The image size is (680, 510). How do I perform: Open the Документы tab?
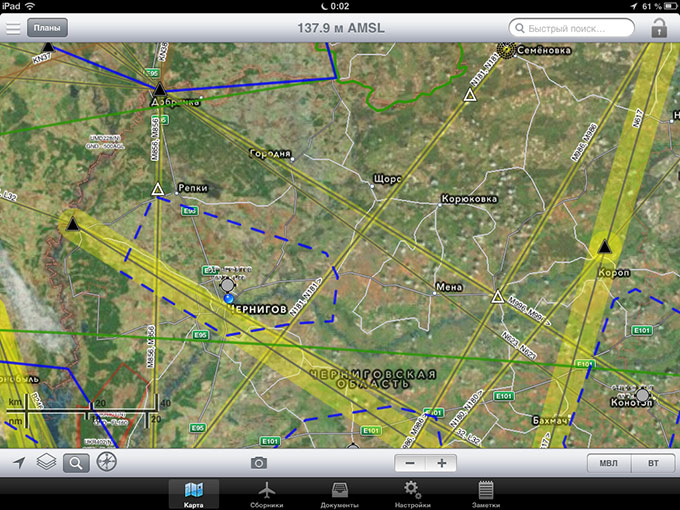(339, 494)
